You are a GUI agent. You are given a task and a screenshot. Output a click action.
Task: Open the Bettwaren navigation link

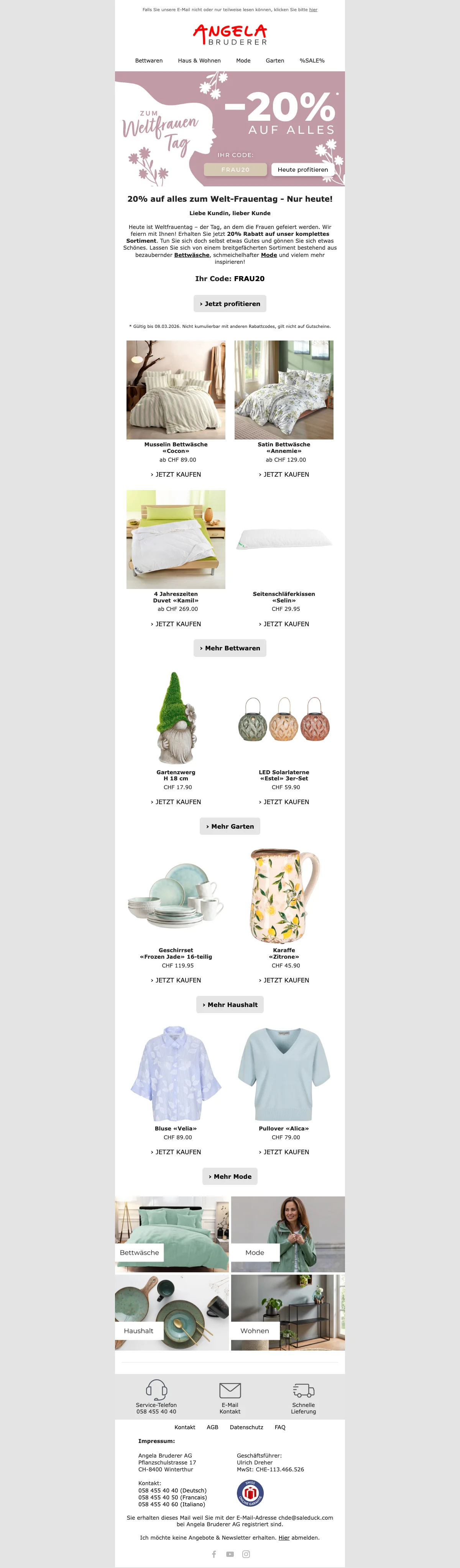pyautogui.click(x=148, y=61)
